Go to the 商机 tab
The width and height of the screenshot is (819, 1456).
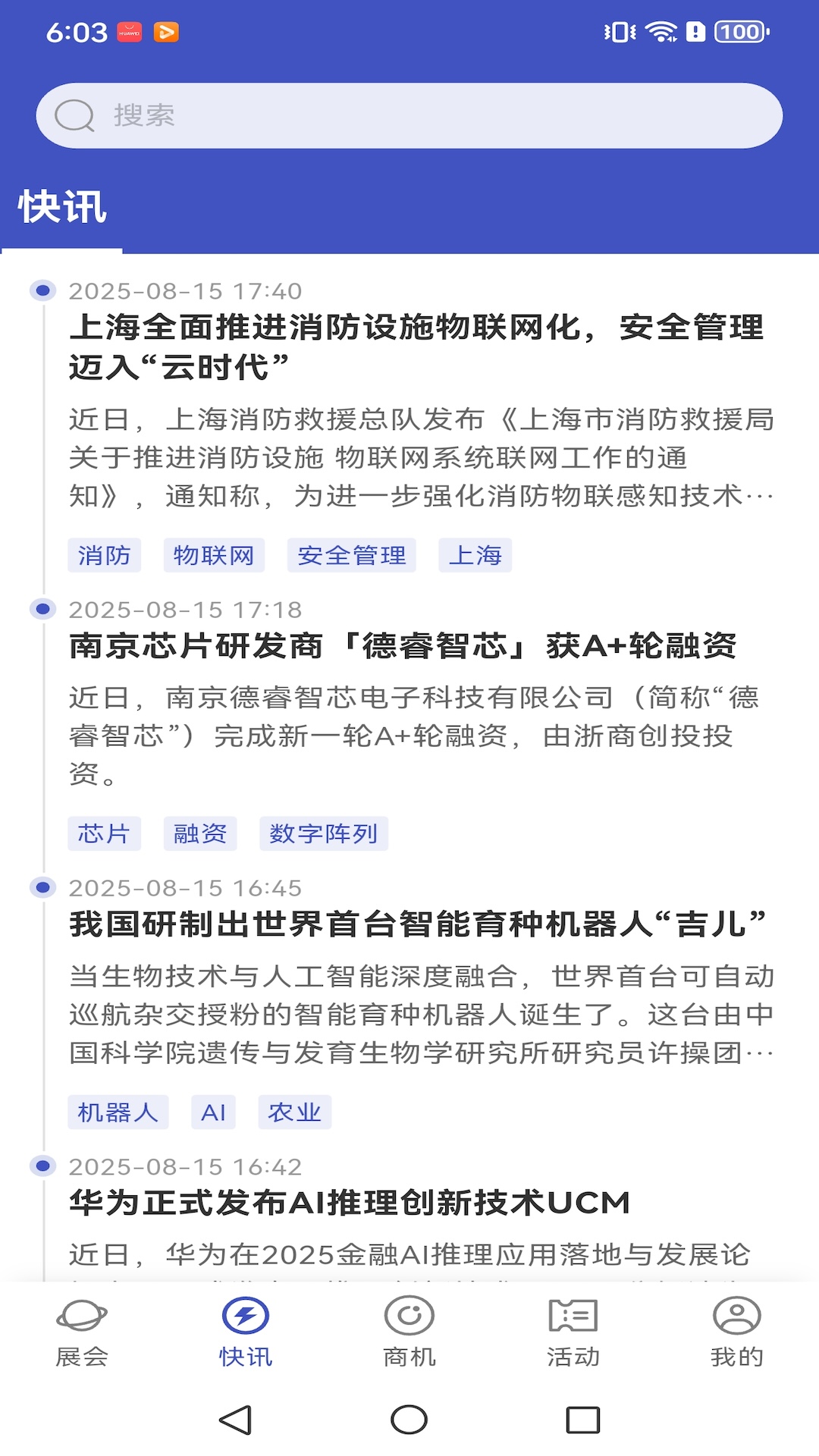[x=409, y=1332]
